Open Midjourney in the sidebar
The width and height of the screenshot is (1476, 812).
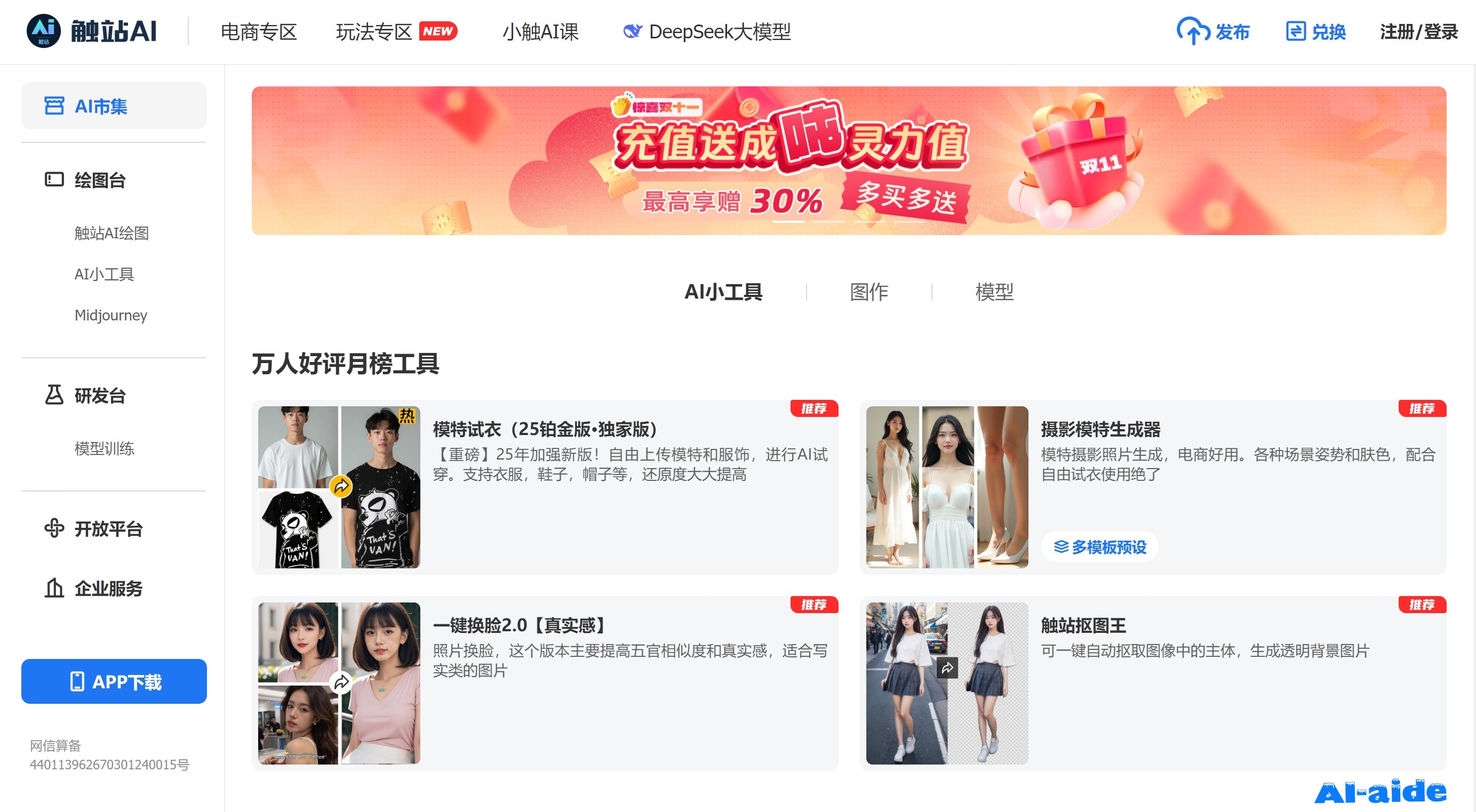(110, 315)
